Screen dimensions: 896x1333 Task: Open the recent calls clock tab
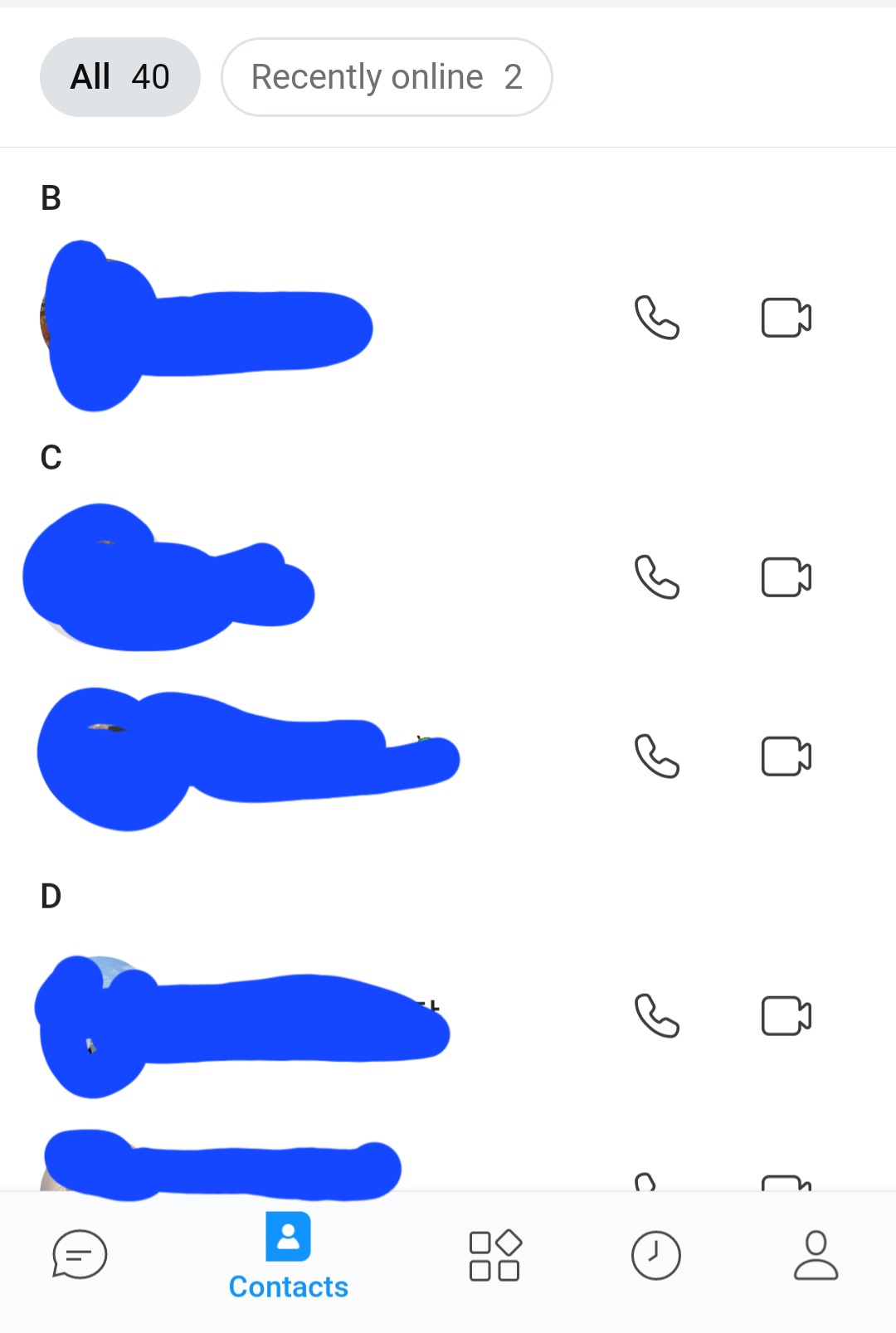click(655, 1255)
